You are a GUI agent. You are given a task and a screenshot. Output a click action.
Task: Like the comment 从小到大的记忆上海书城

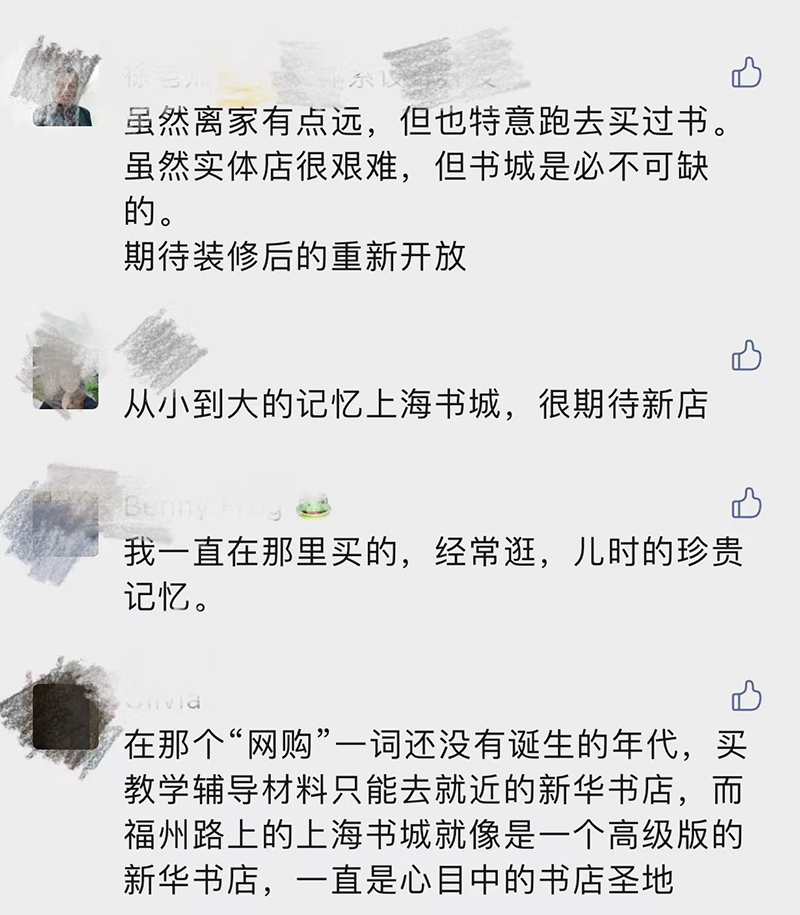[x=746, y=355]
